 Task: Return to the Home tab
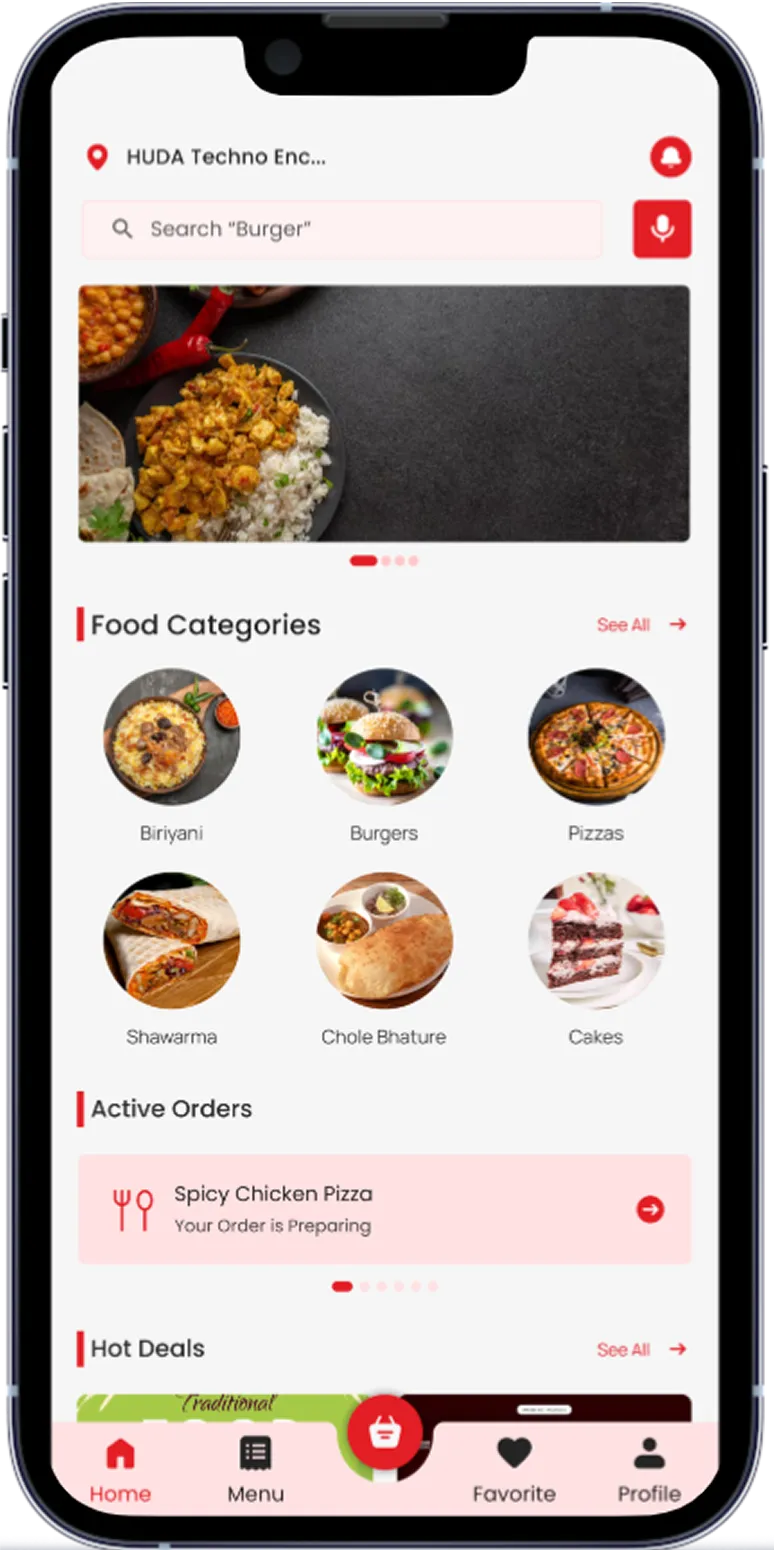click(120, 1470)
